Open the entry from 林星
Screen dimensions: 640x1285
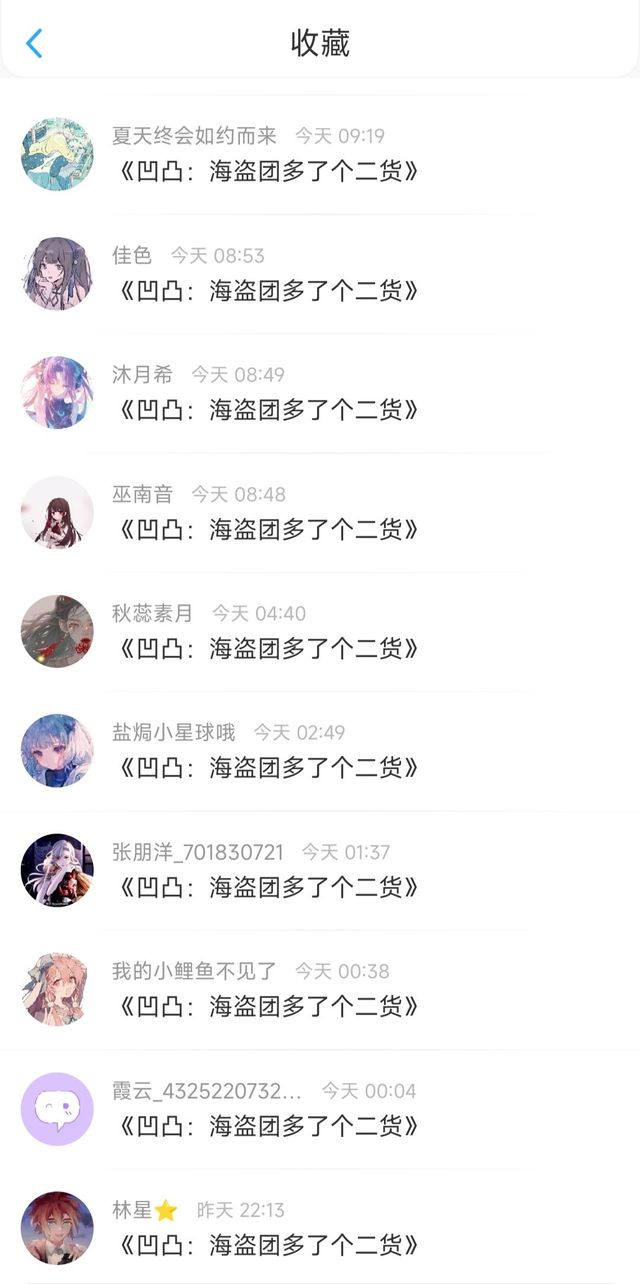(x=320, y=1227)
